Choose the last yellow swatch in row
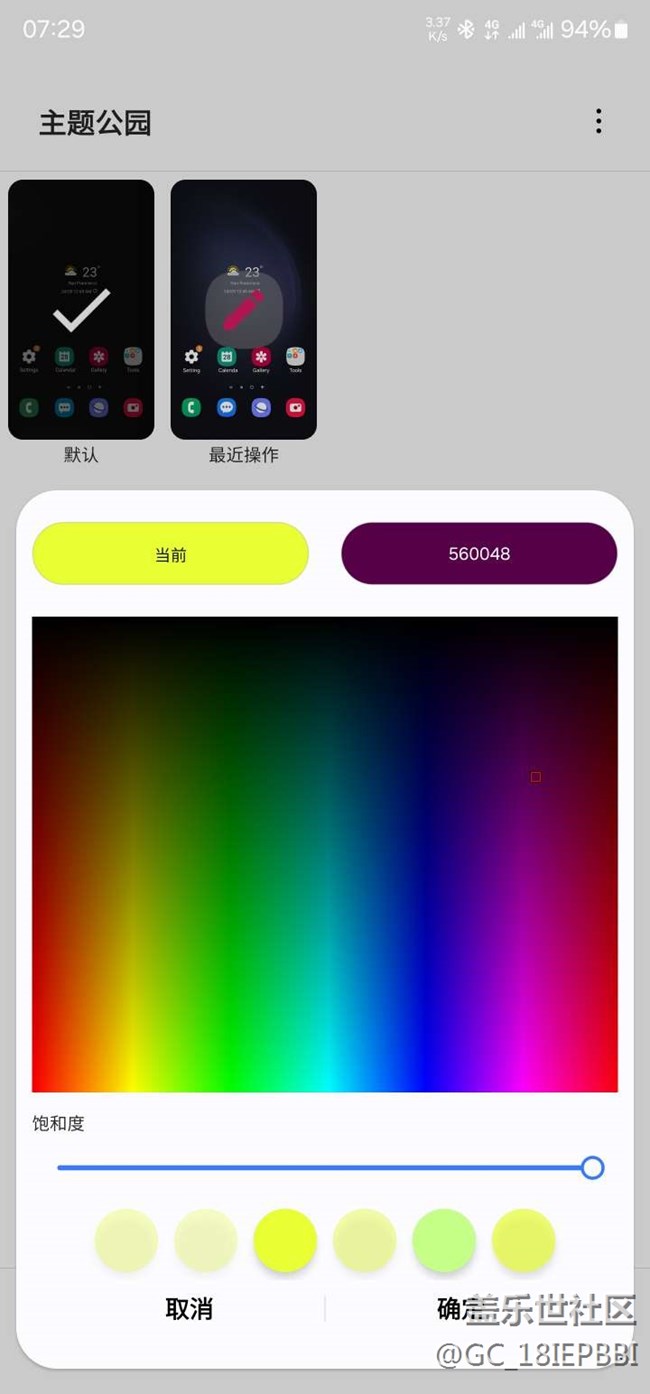This screenshot has height=1394, width=650. (523, 1240)
